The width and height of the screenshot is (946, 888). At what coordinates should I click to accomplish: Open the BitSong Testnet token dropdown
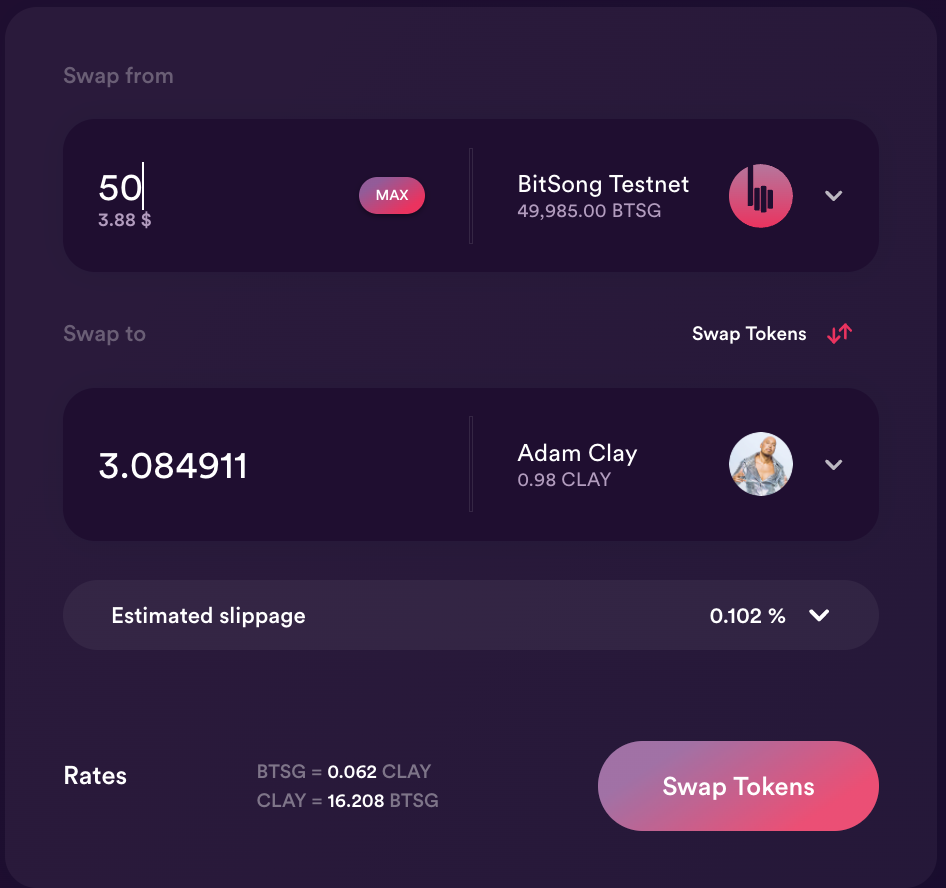tap(833, 196)
